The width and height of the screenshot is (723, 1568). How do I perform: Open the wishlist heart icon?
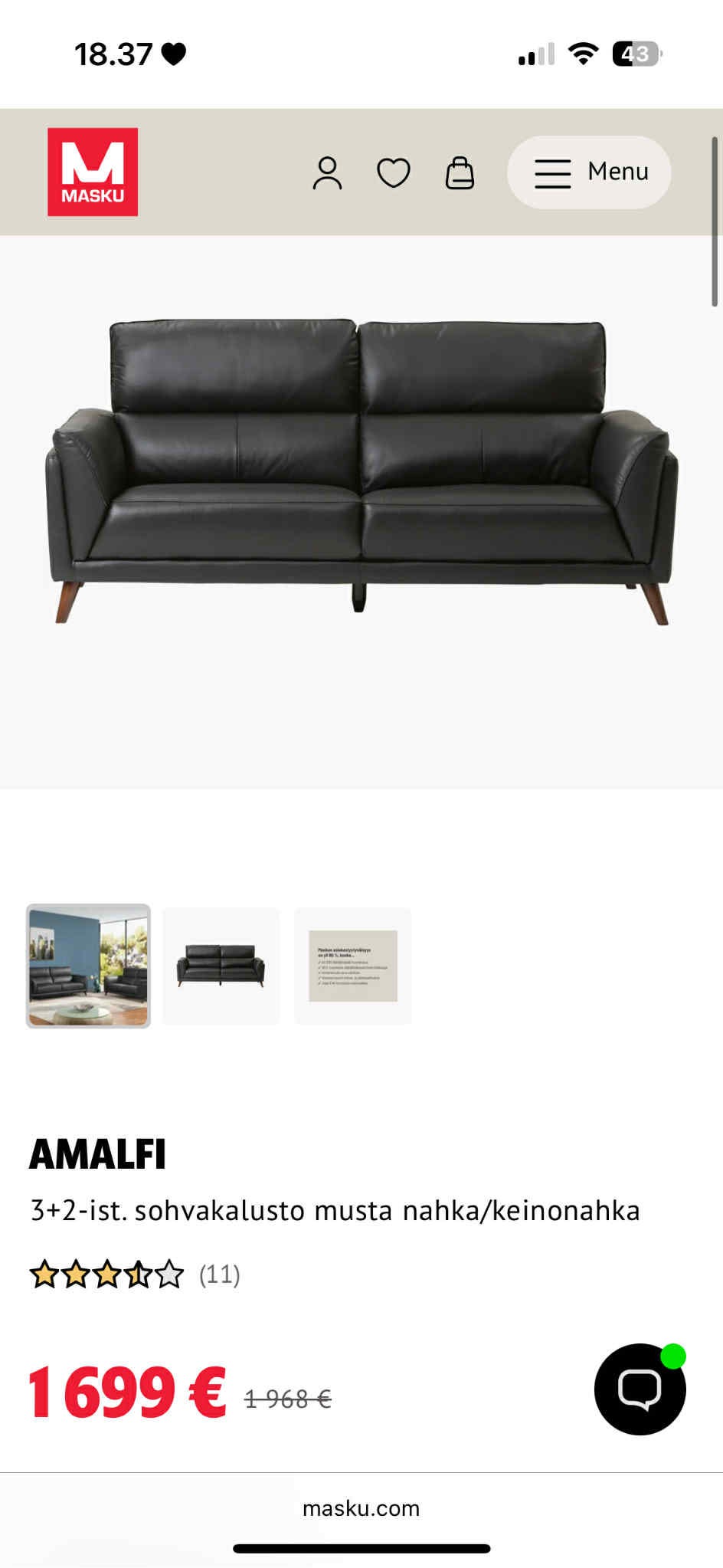(x=394, y=172)
